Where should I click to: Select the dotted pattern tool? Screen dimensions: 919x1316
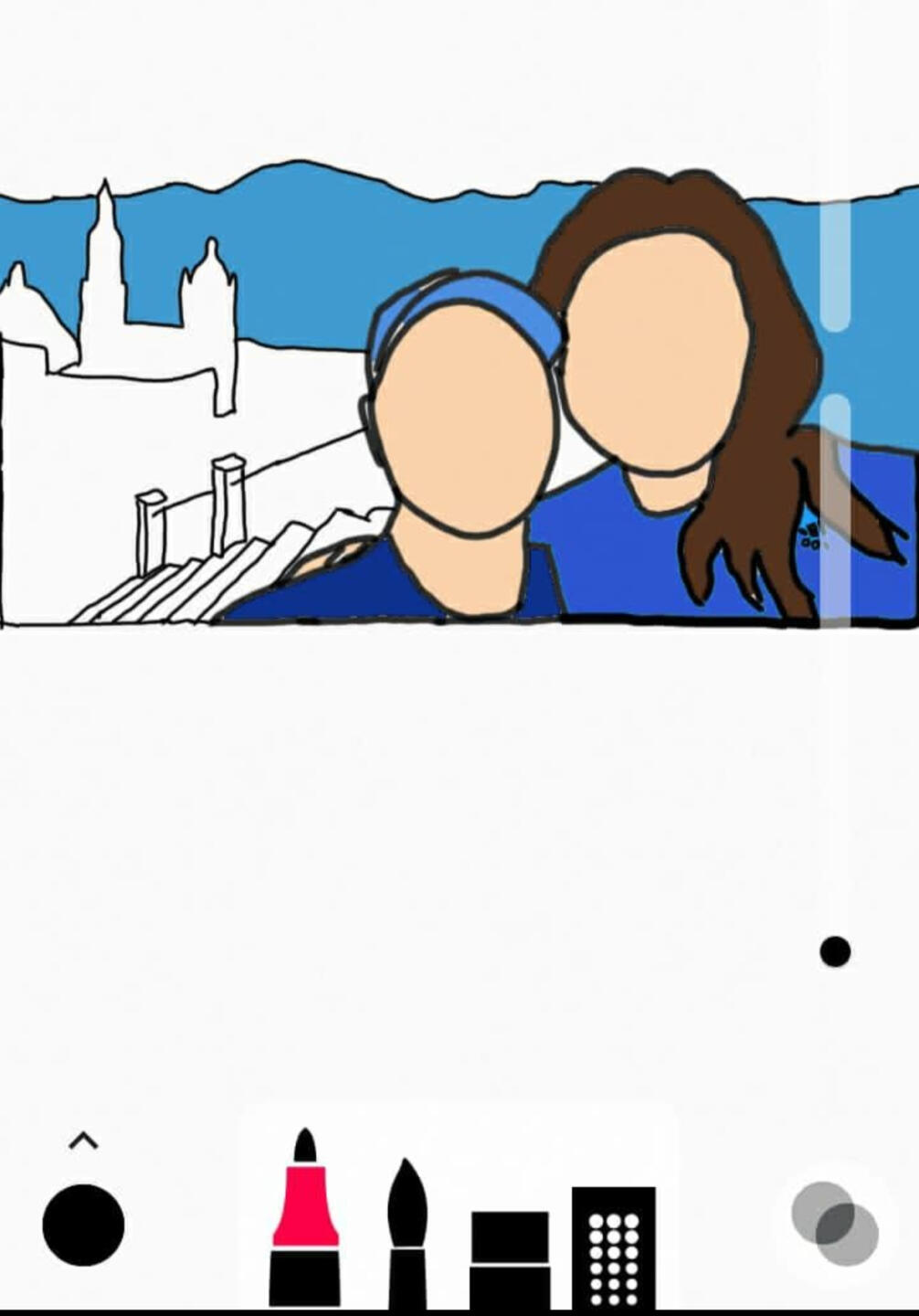613,1247
